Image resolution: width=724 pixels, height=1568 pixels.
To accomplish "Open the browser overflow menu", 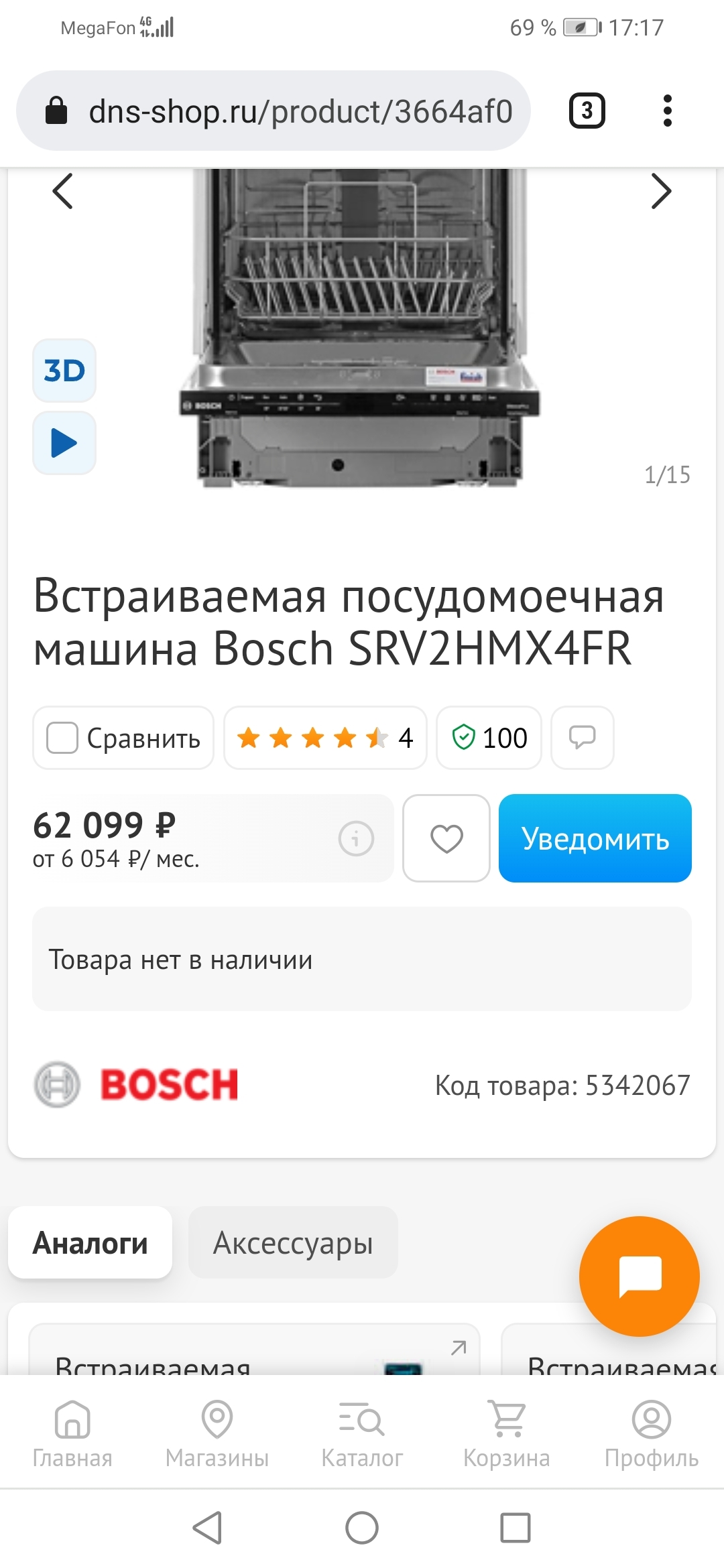I will point(667,111).
